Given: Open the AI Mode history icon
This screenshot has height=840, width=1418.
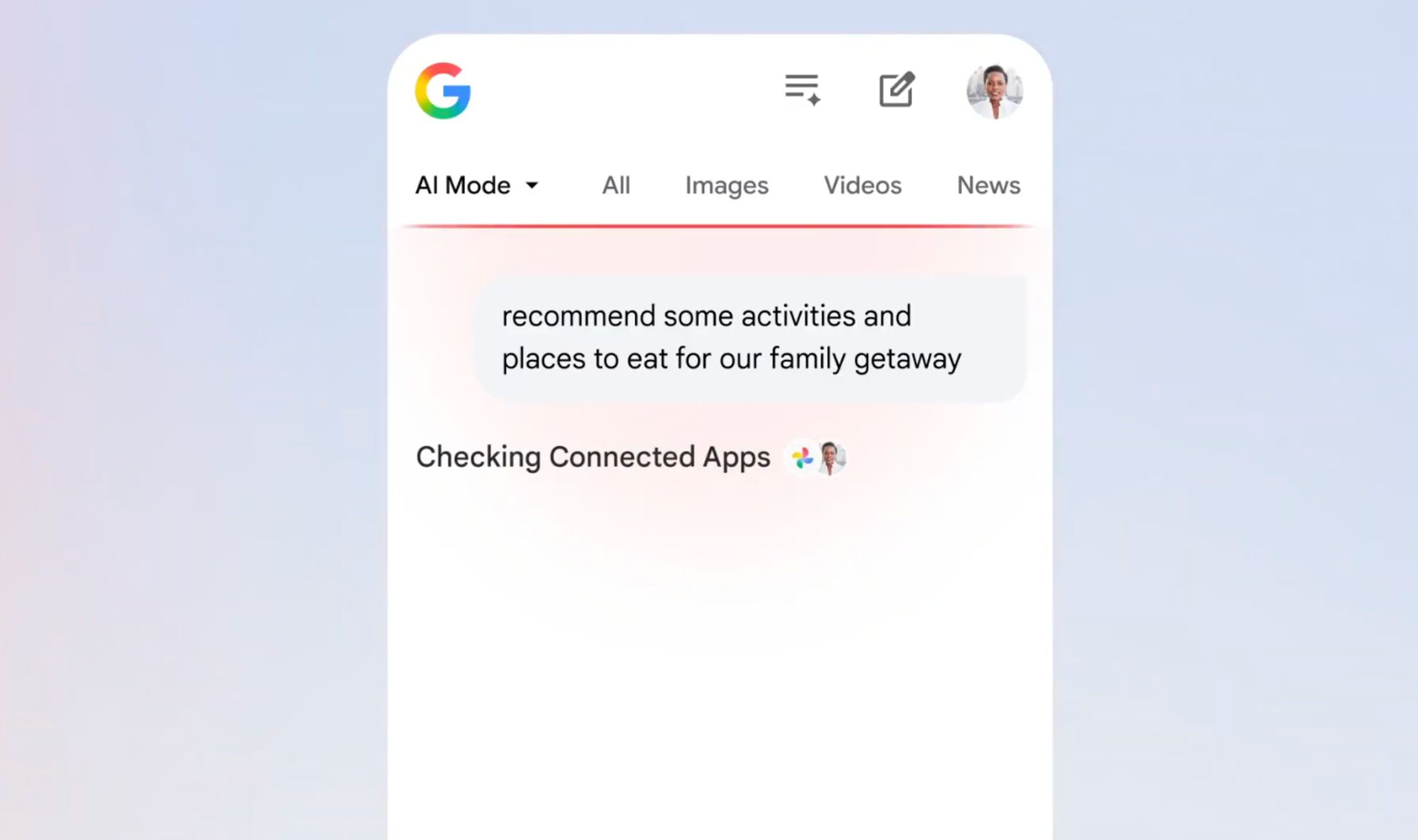Looking at the screenshot, I should tap(803, 90).
